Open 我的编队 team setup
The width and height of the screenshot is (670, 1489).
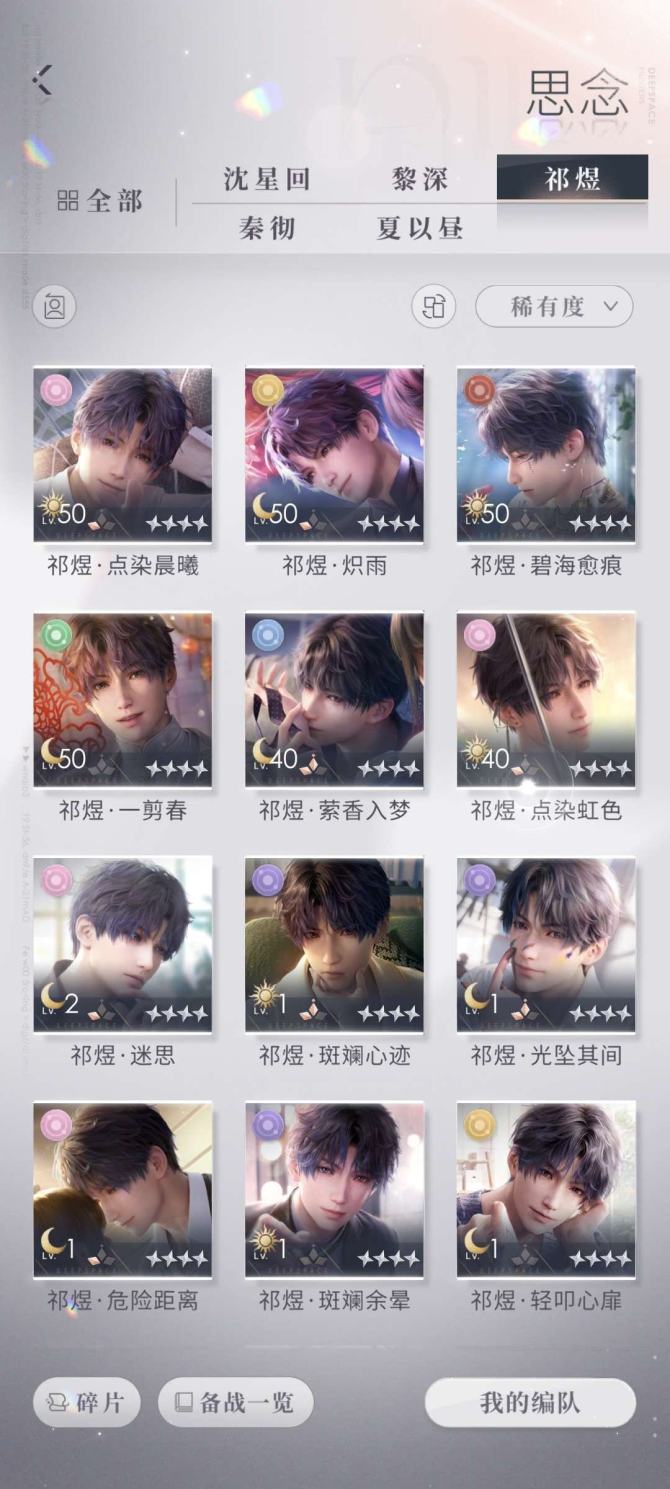coord(530,1402)
